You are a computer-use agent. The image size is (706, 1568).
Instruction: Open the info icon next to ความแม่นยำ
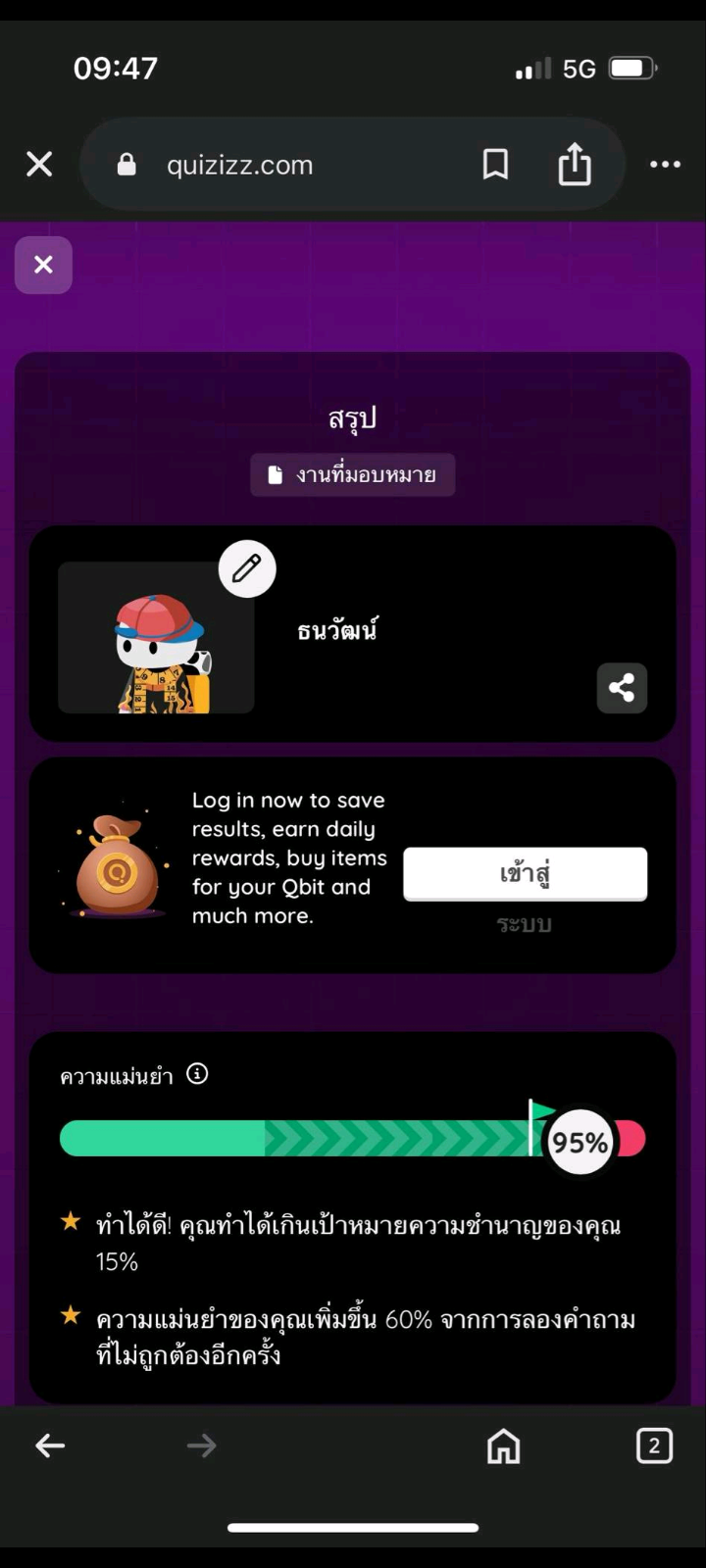[x=197, y=1074]
